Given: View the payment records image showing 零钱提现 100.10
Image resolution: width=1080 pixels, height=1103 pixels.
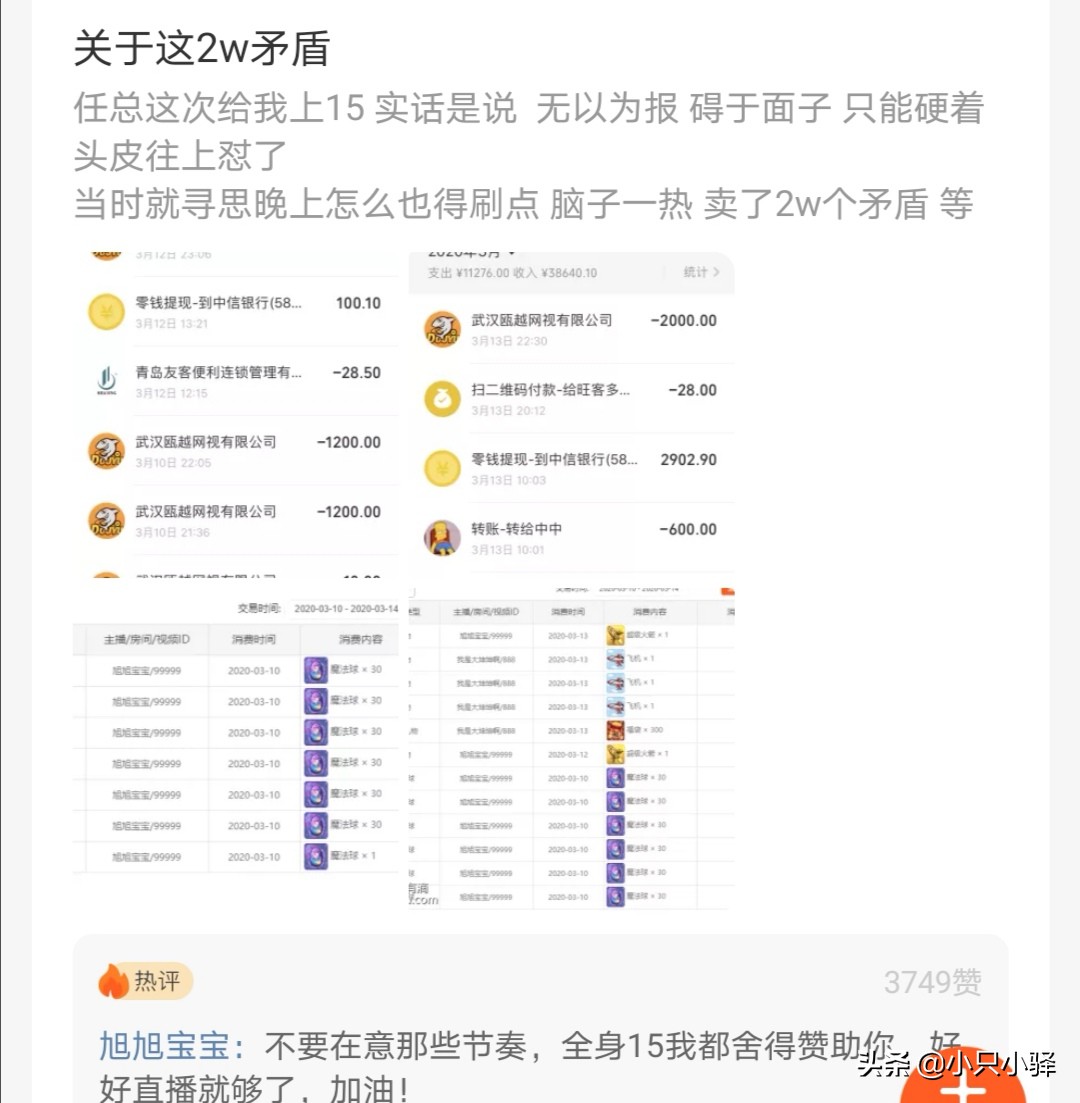Looking at the screenshot, I should (236, 414).
